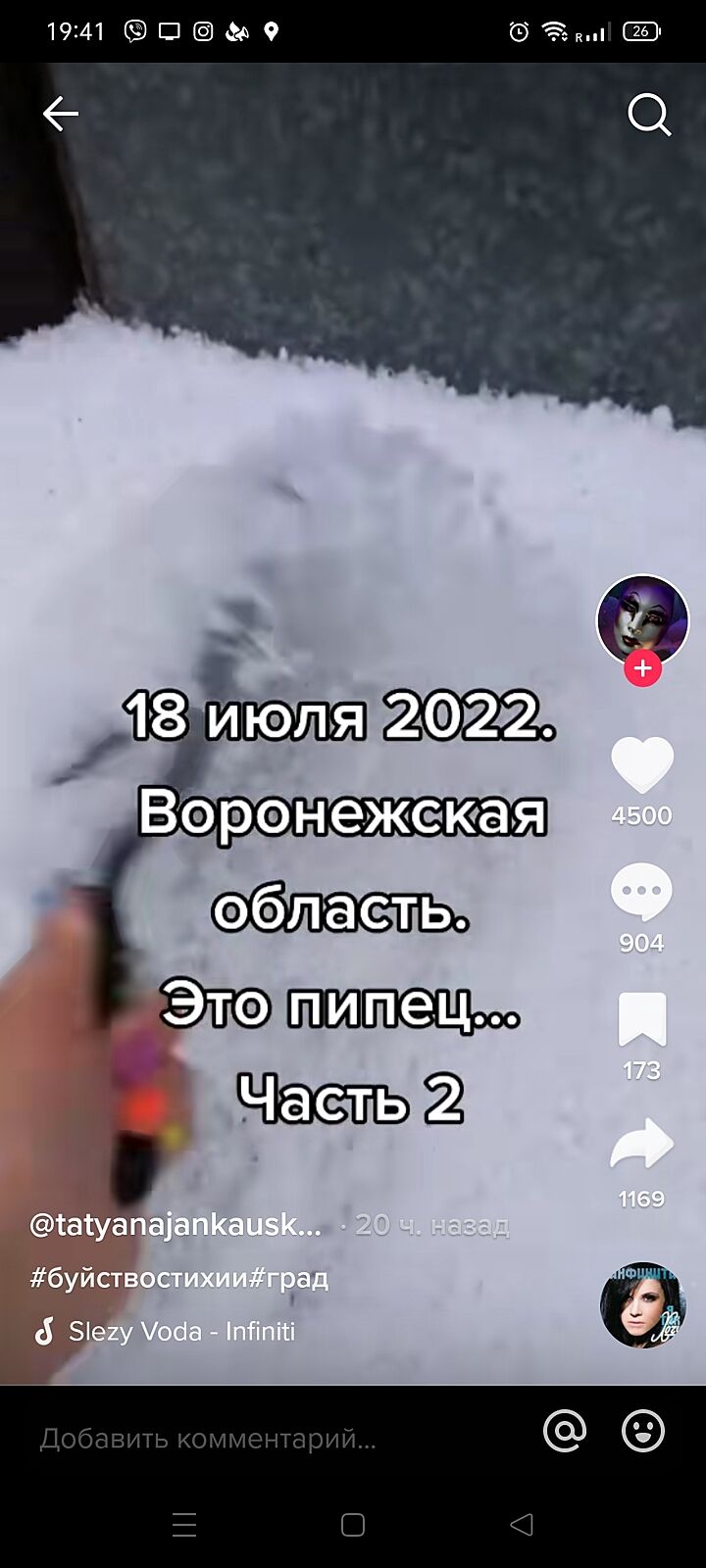Mention a user with the @ icon
The height and width of the screenshot is (1568, 706).
(565, 1431)
